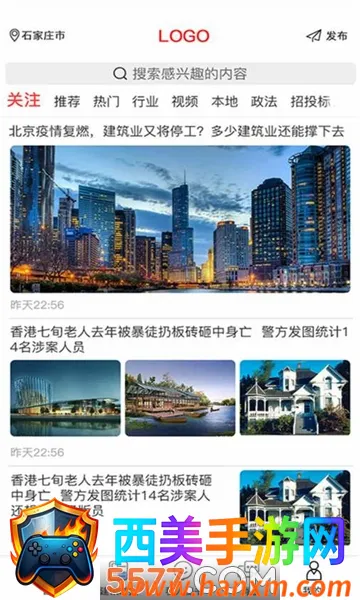Select the 热门 tab
The image size is (360, 600).
tap(106, 101)
